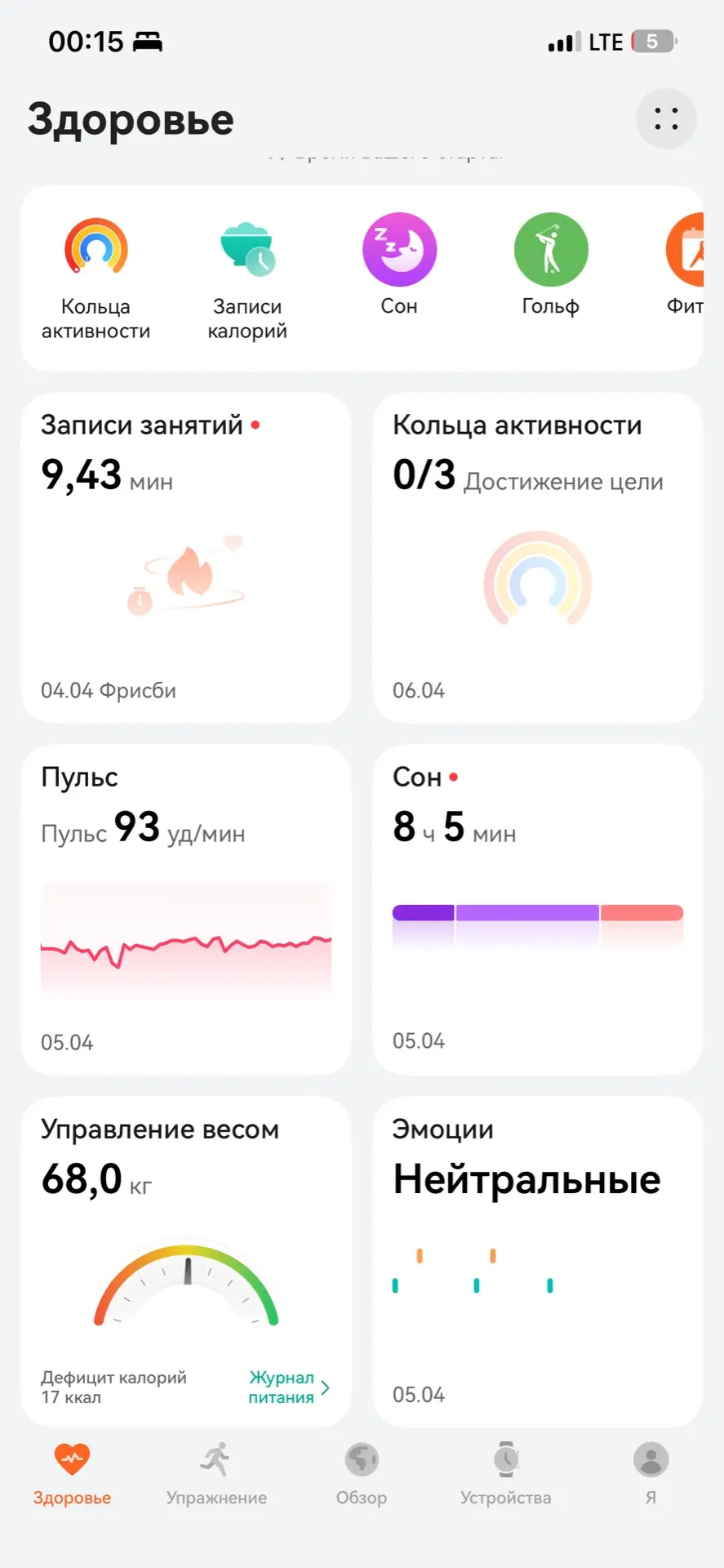The width and height of the screenshot is (724, 1568).
Task: Open the Кольца активности shortcut icon
Action: coord(96,248)
